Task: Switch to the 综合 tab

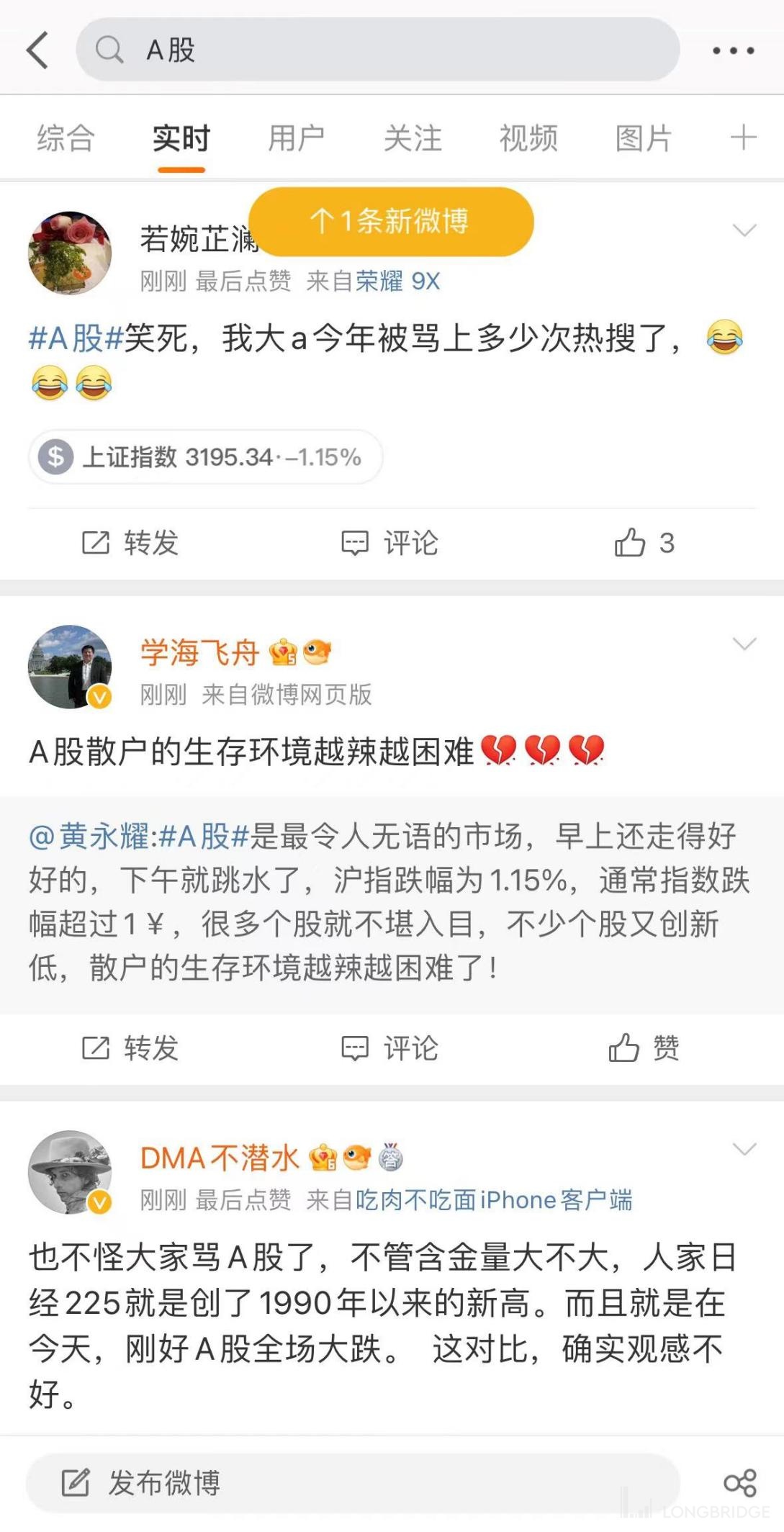Action: click(66, 138)
